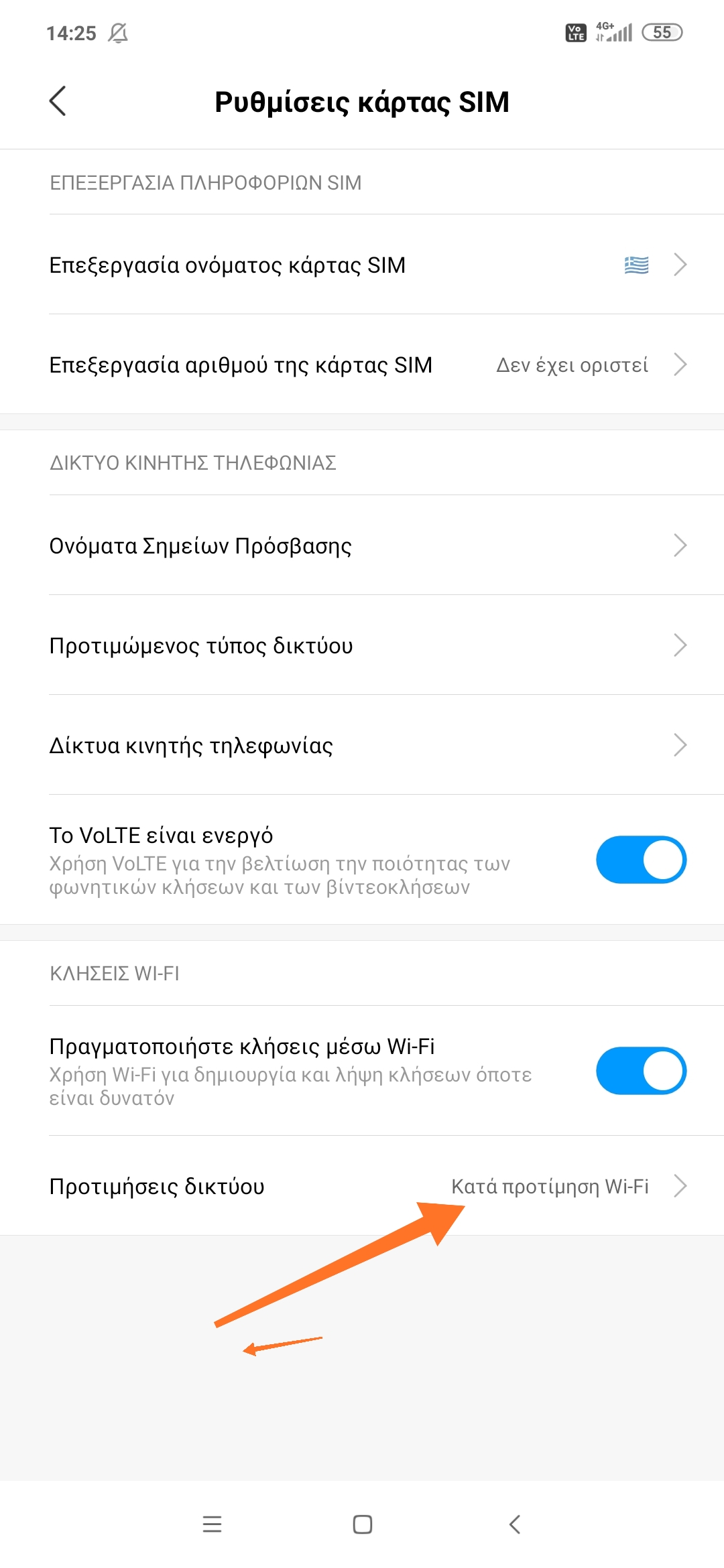
Task: Turn off Wi-Fi calling toggle
Action: point(641,1071)
